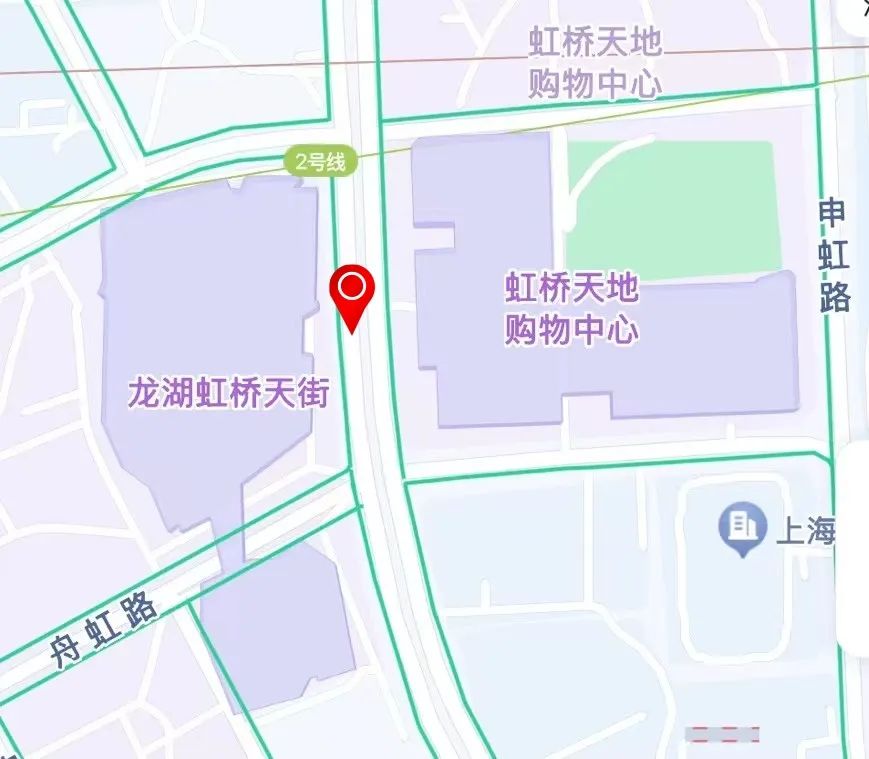This screenshot has width=869, height=759.
Task: Open 虹桥天地购物中心 label beside the green park
Action: pos(571,308)
